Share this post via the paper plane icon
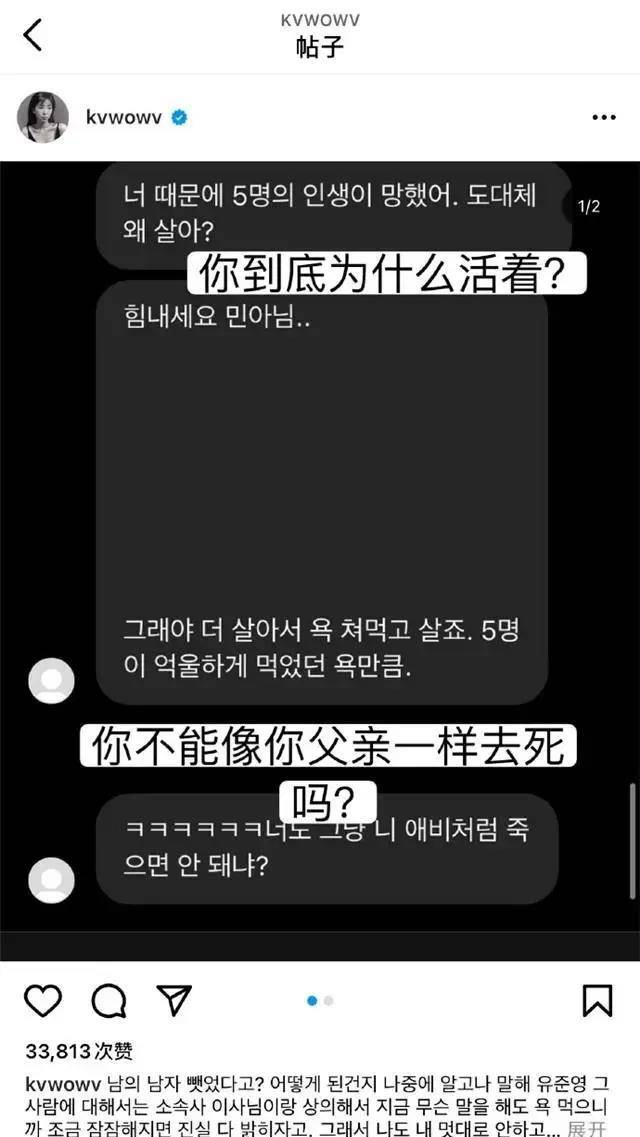Image resolution: width=640 pixels, height=1137 pixels. pos(174,1001)
